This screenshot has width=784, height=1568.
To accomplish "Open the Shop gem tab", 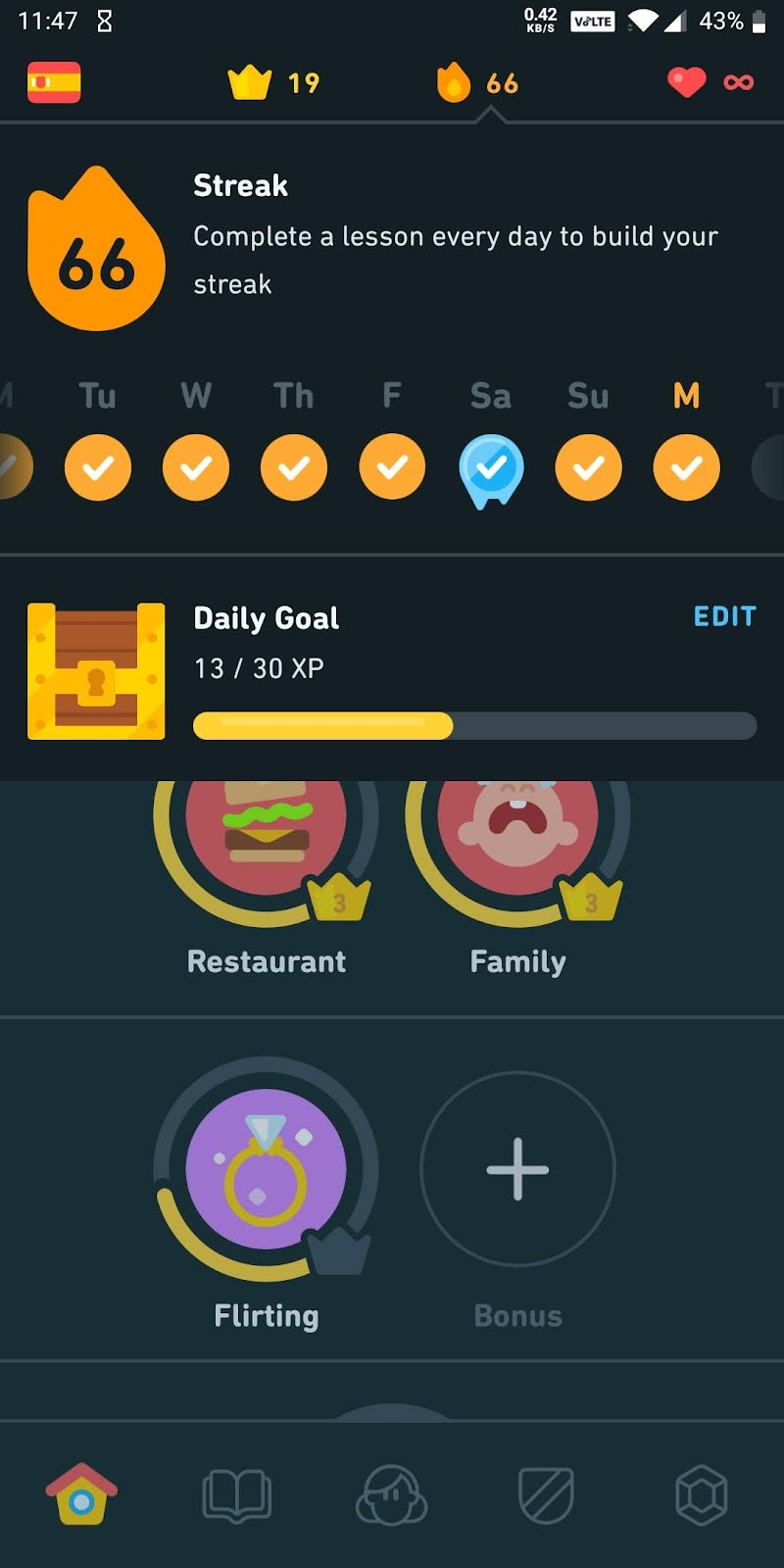I will pos(702,1495).
